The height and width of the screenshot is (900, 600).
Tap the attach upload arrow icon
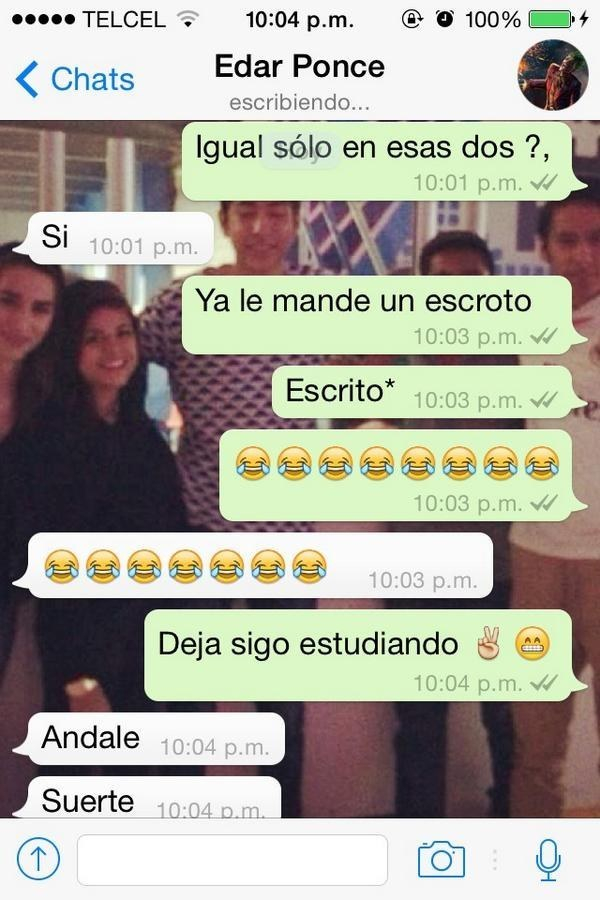coord(38,859)
